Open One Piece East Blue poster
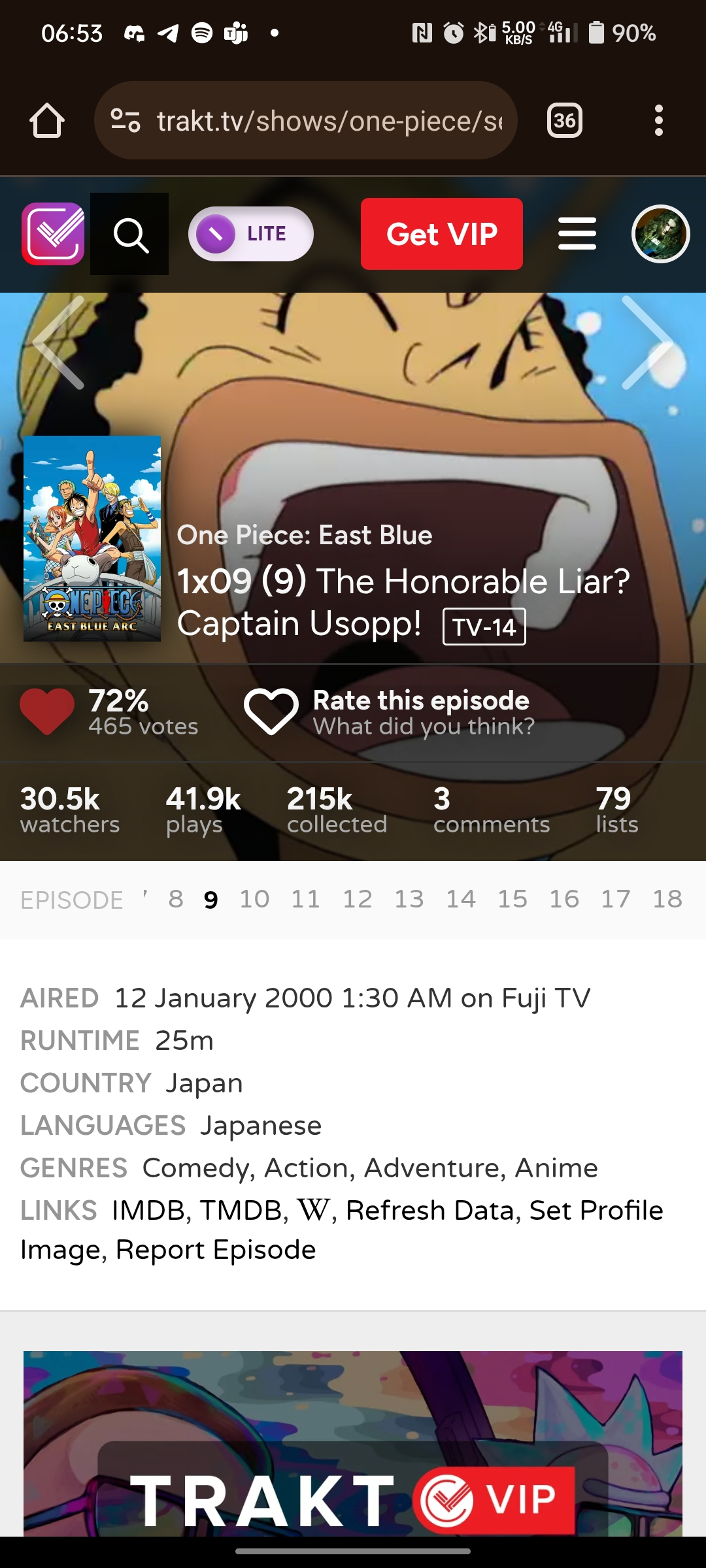 coord(92,538)
